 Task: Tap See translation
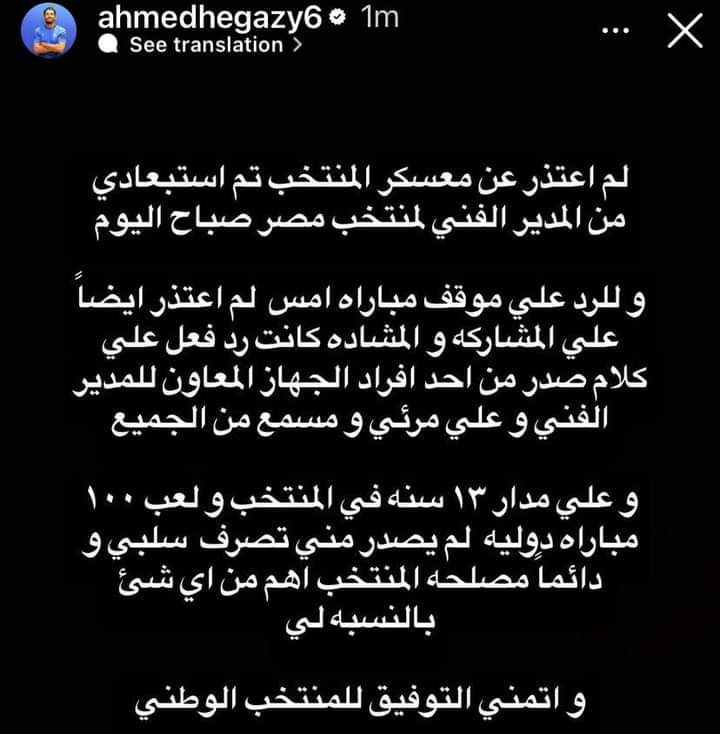pyautogui.click(x=205, y=45)
